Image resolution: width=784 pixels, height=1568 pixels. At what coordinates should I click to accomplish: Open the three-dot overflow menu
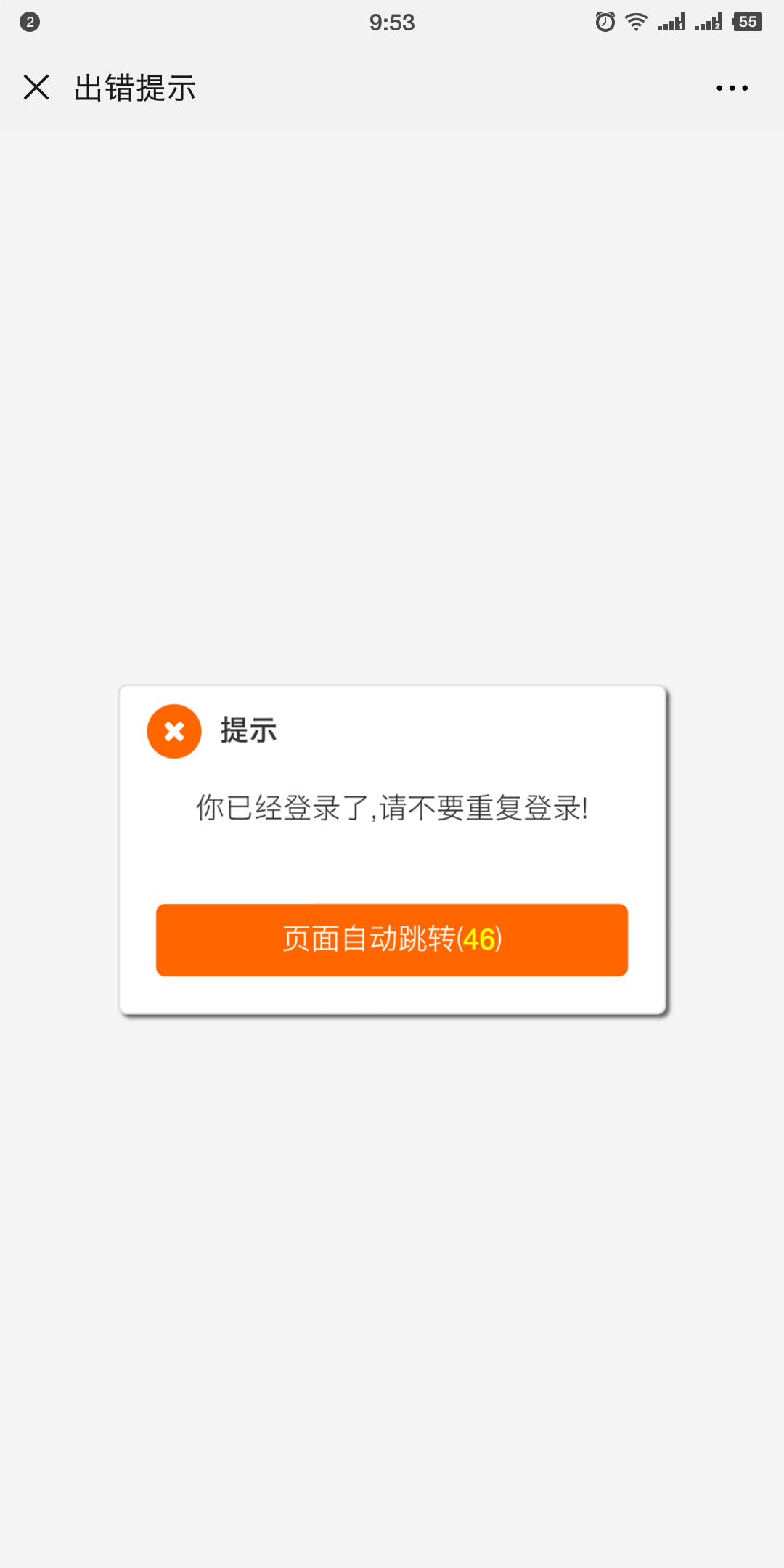(x=732, y=88)
